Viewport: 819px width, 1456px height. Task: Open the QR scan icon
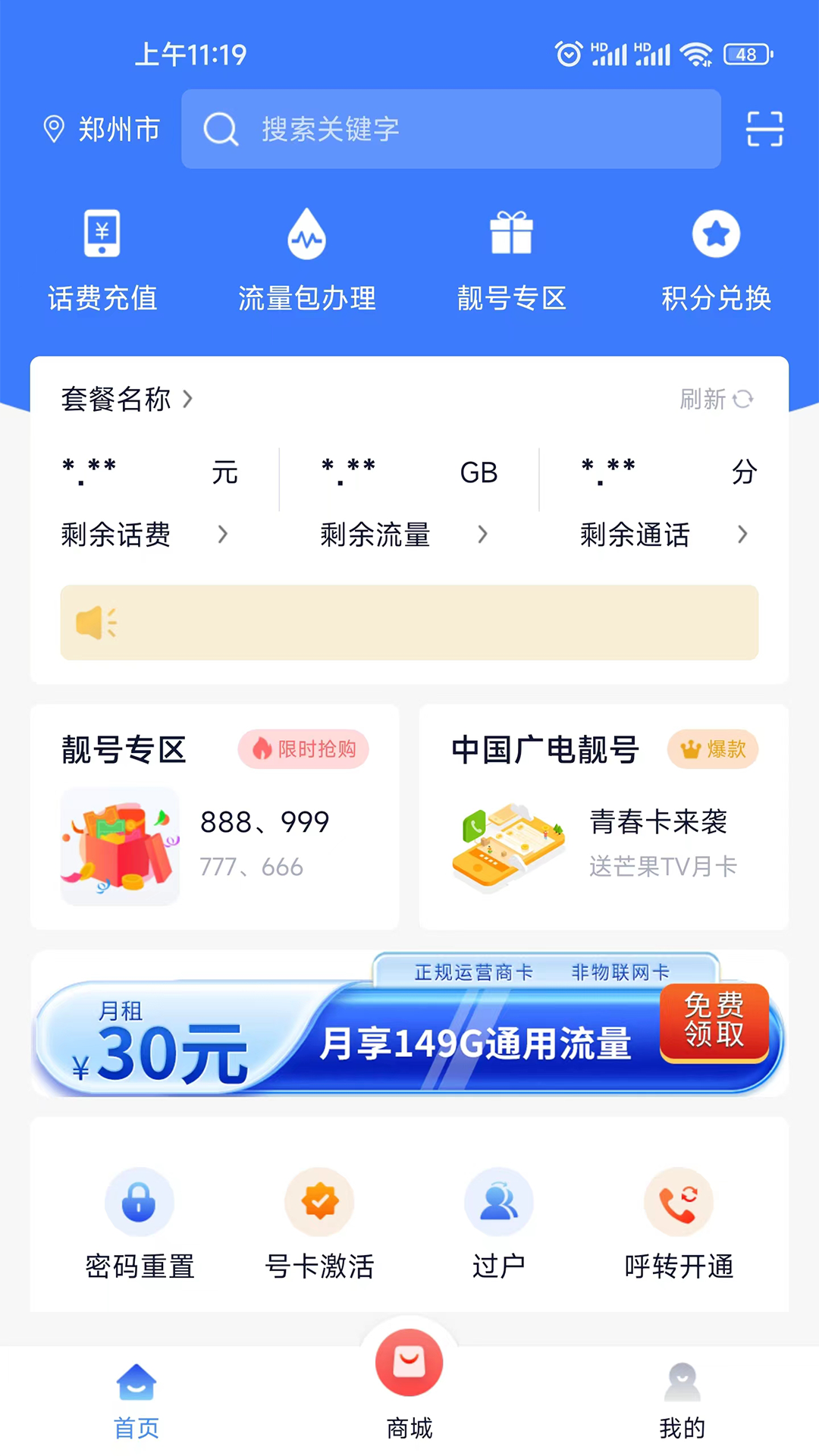coord(764,129)
